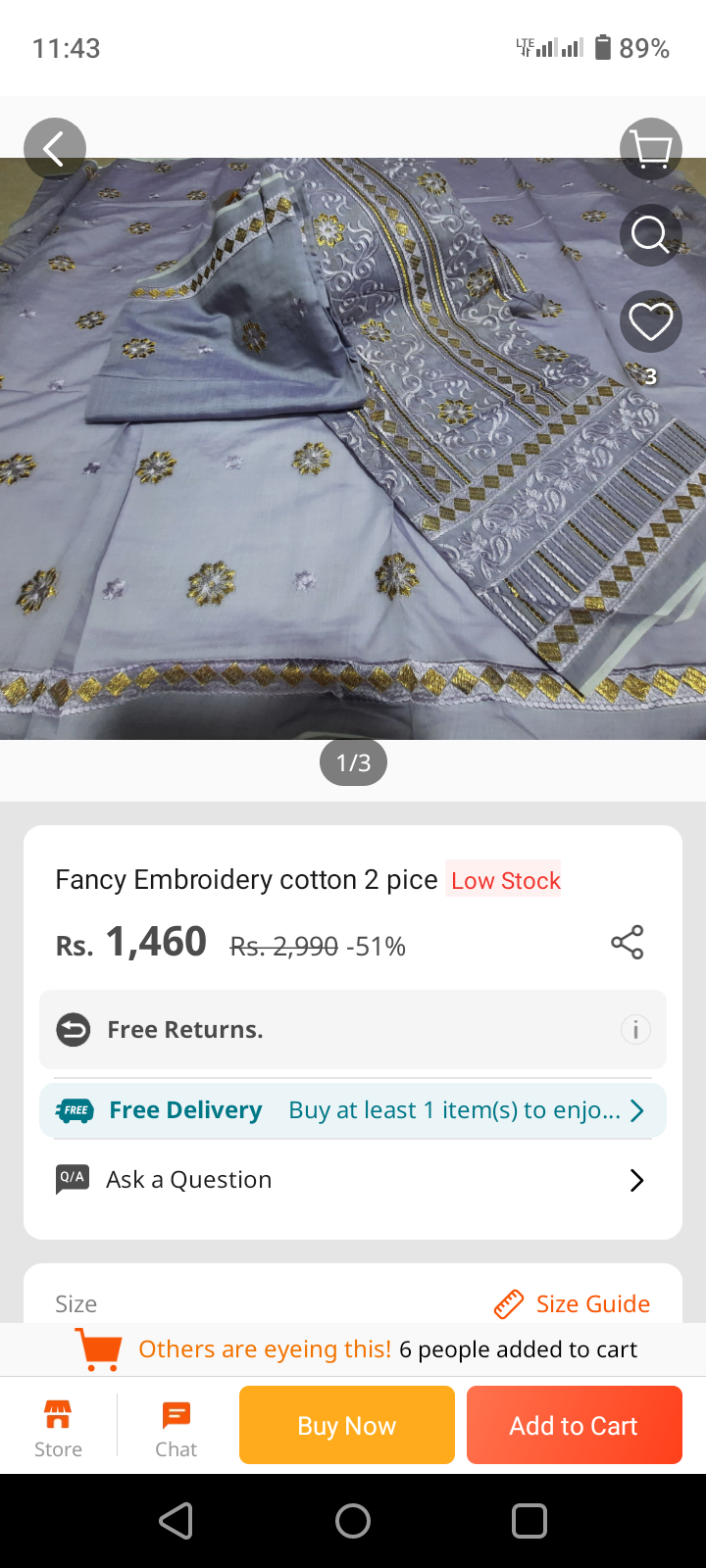Open the Size Guide
The image size is (706, 1568).
tap(573, 1303)
